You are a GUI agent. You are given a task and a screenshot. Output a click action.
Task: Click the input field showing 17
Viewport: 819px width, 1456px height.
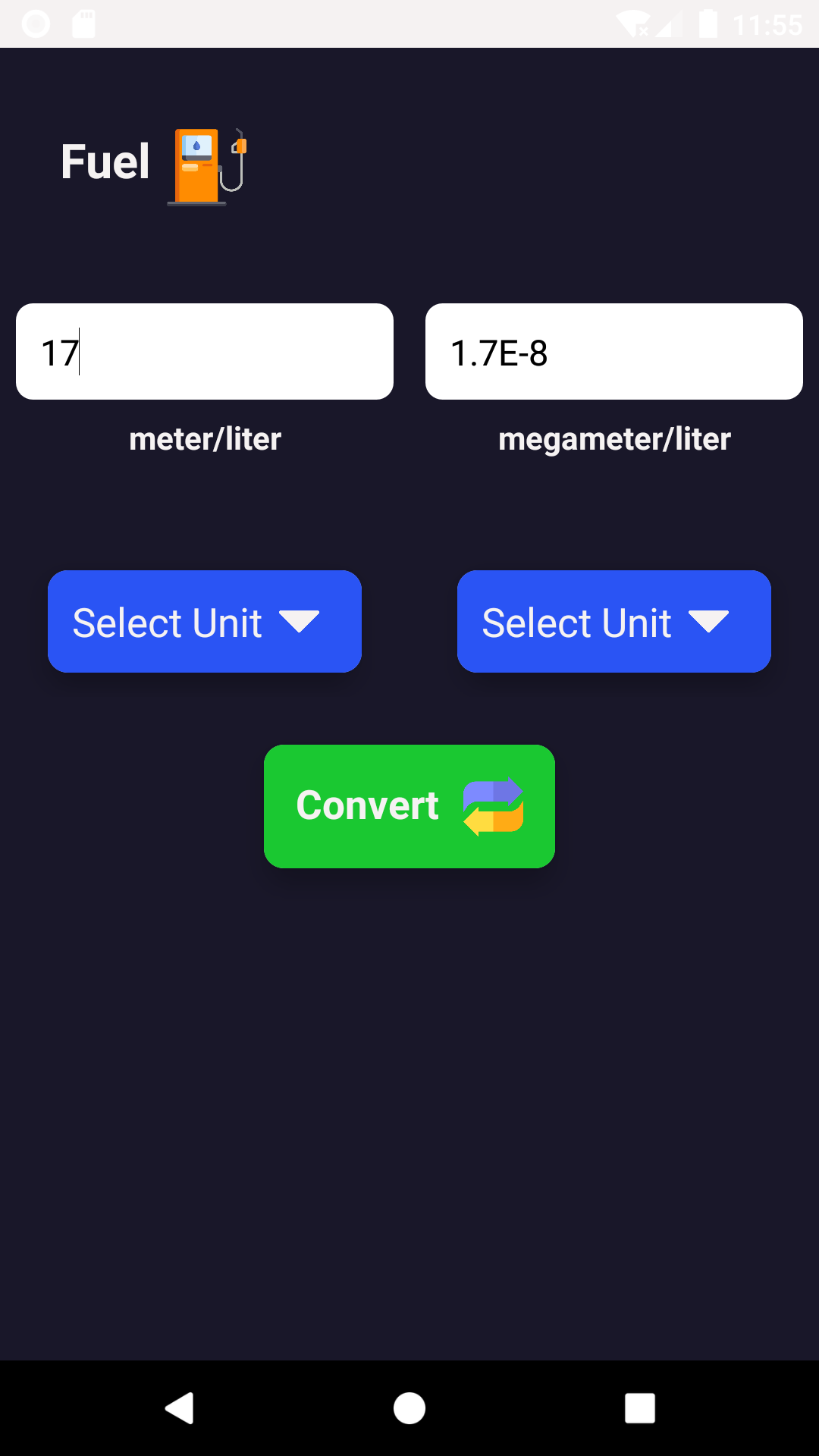(x=204, y=350)
